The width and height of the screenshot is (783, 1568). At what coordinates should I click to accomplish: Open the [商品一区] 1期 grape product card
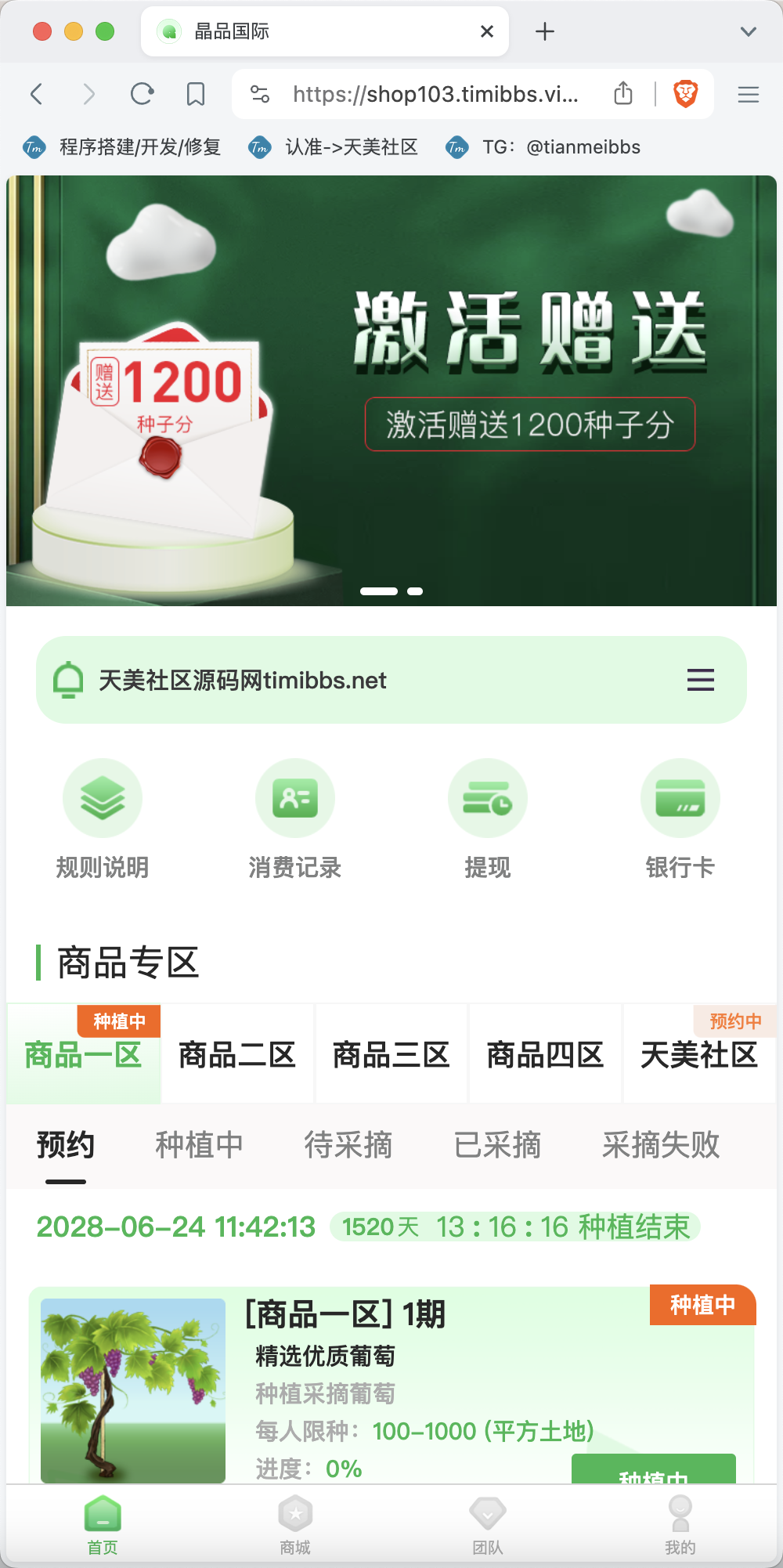(x=391, y=1385)
